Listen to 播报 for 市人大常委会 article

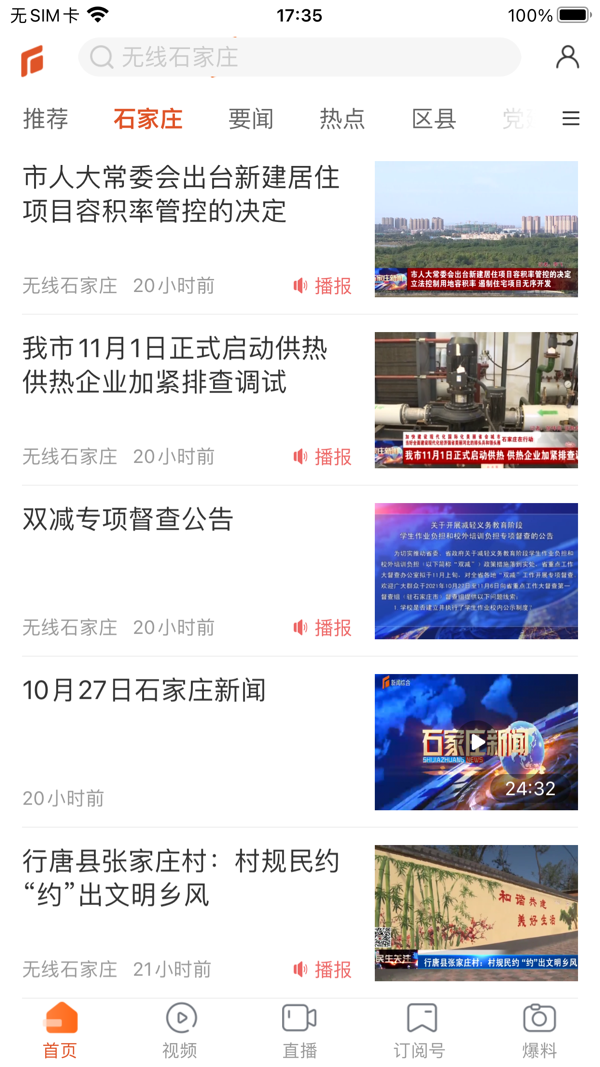click(x=323, y=286)
